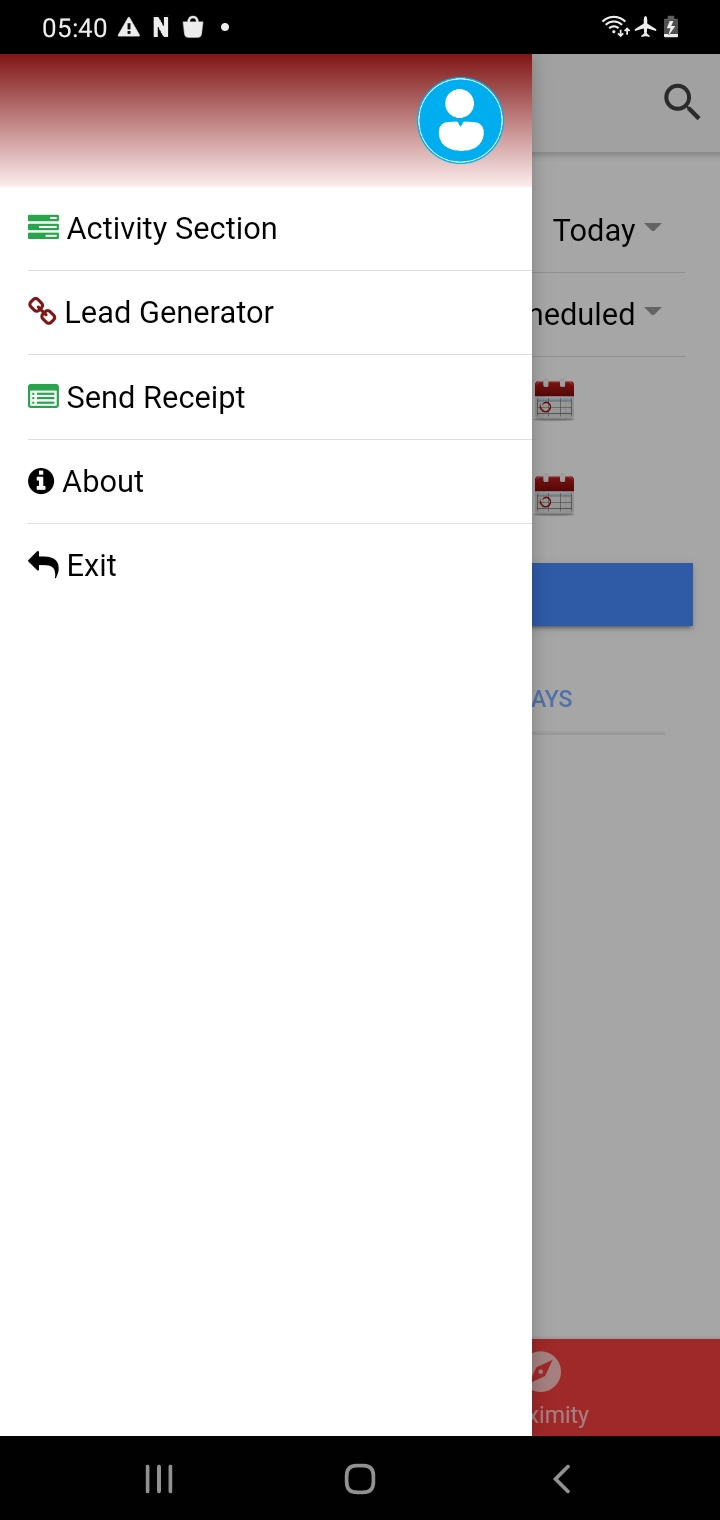Screen dimensions: 720x1520
Task: Go back using the system back button
Action: point(562,1478)
